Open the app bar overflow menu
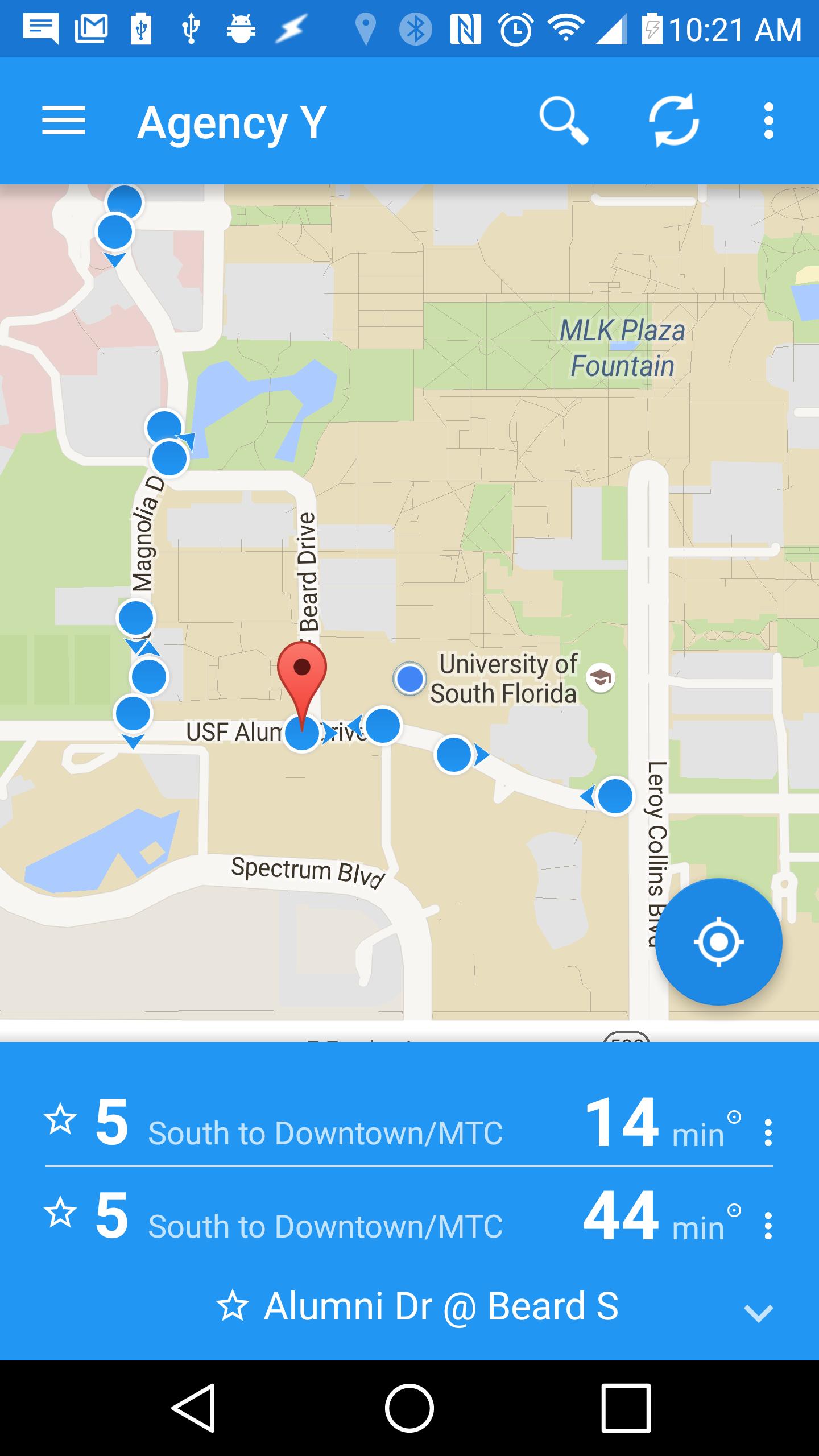Image resolution: width=819 pixels, height=1456 pixels. tap(768, 121)
